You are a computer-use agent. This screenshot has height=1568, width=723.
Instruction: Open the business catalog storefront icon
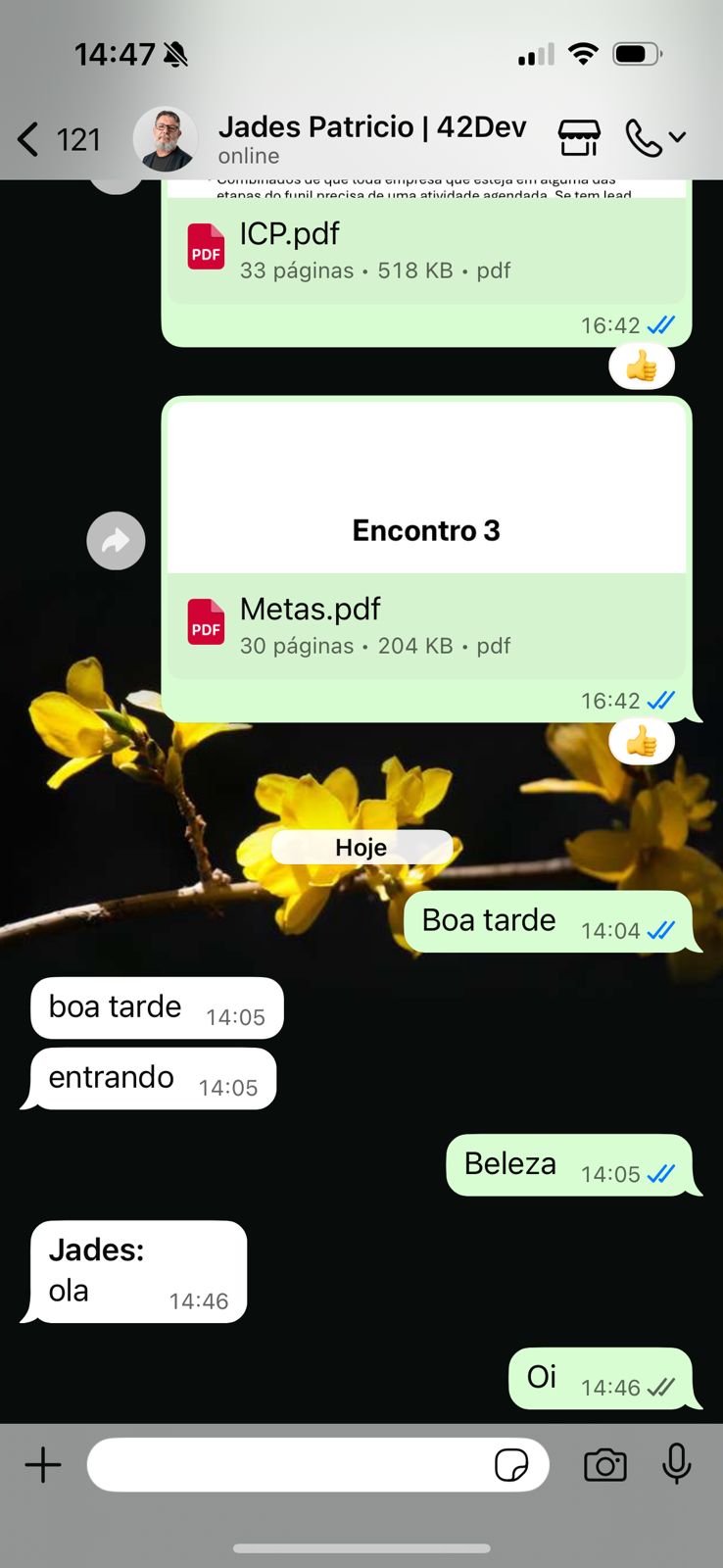tap(578, 138)
